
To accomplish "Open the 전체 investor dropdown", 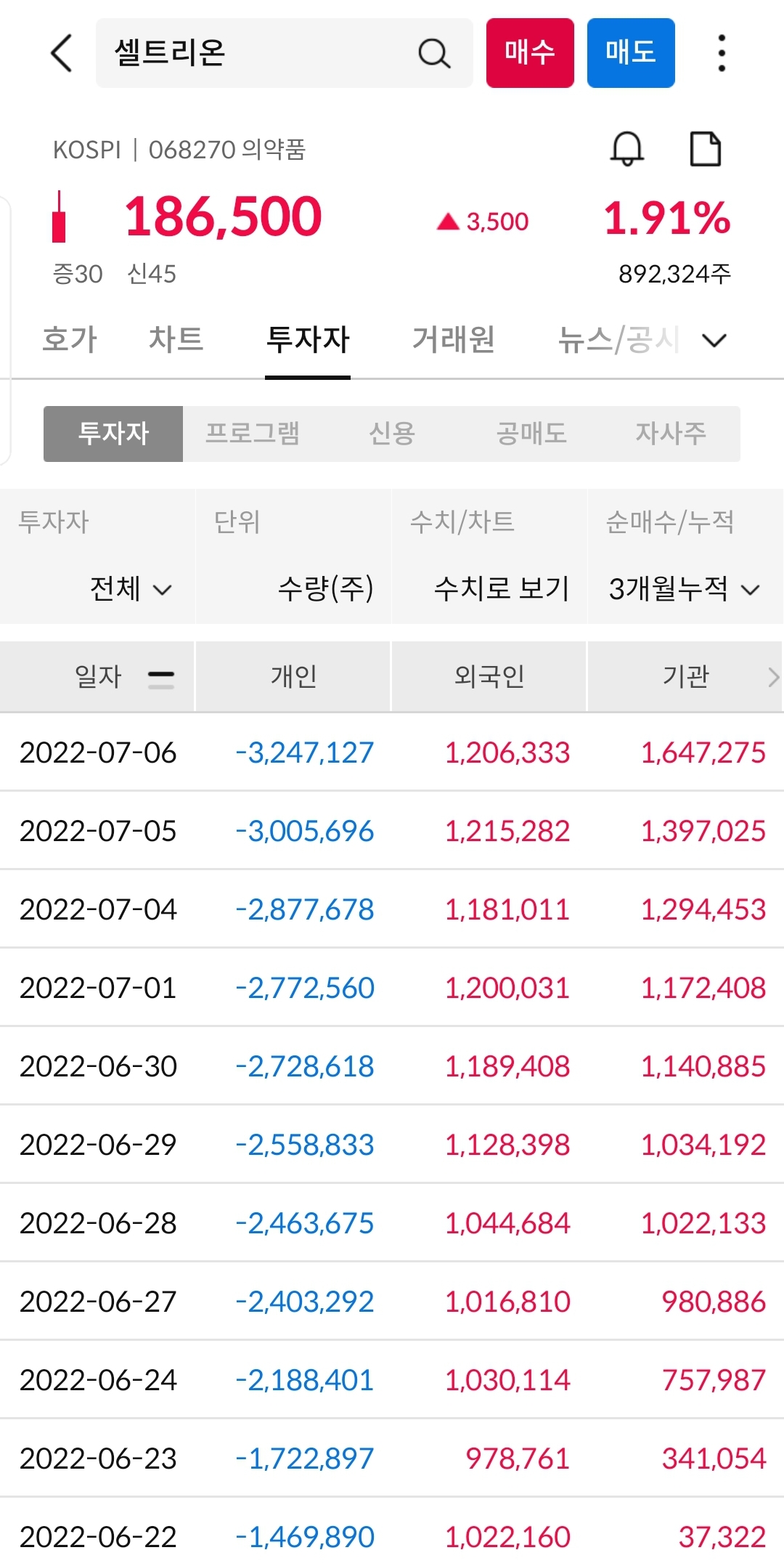I will [x=131, y=588].
